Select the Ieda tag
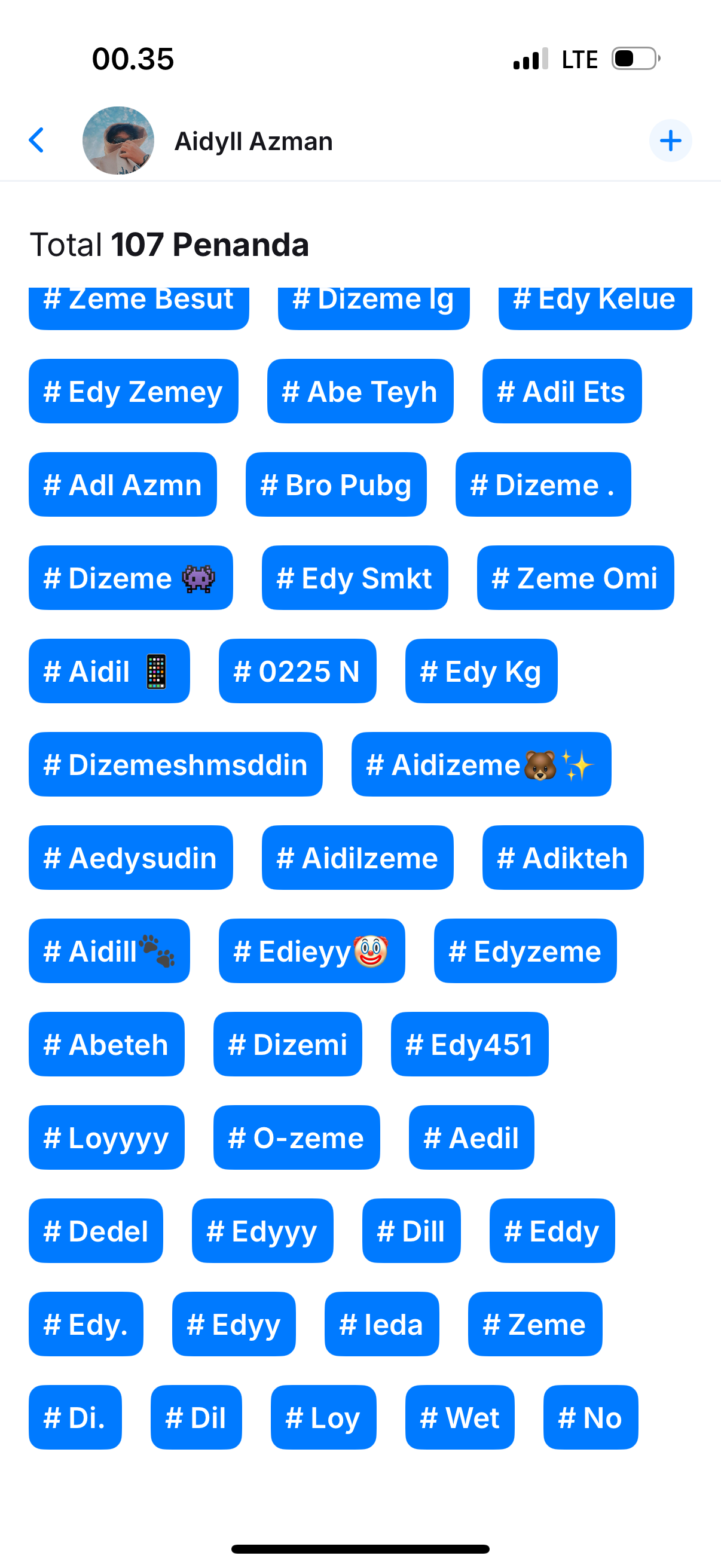721x1568 pixels. point(381,1324)
